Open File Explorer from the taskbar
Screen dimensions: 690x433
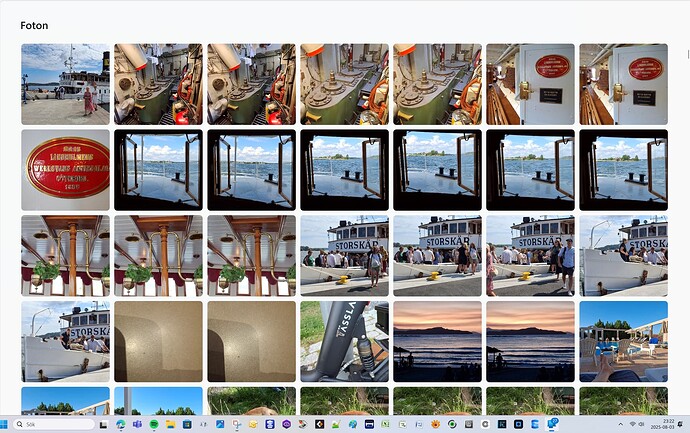(170, 424)
